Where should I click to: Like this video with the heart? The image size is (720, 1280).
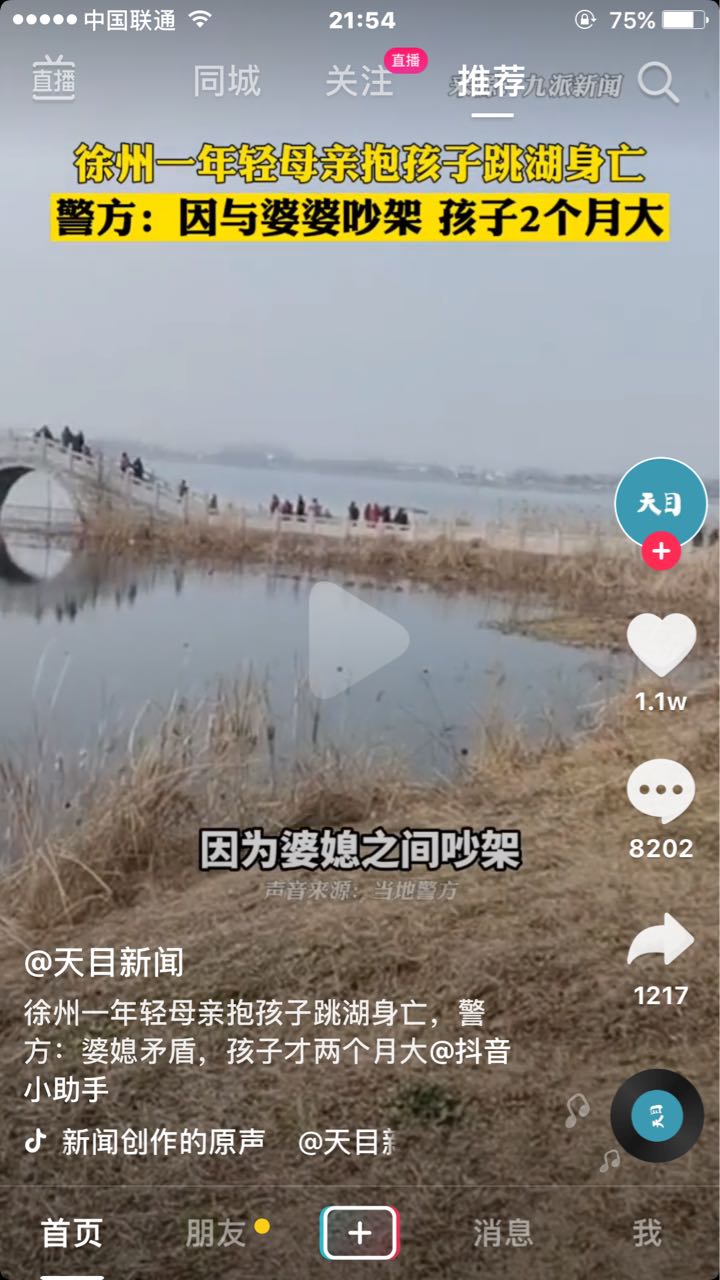pyautogui.click(x=661, y=645)
